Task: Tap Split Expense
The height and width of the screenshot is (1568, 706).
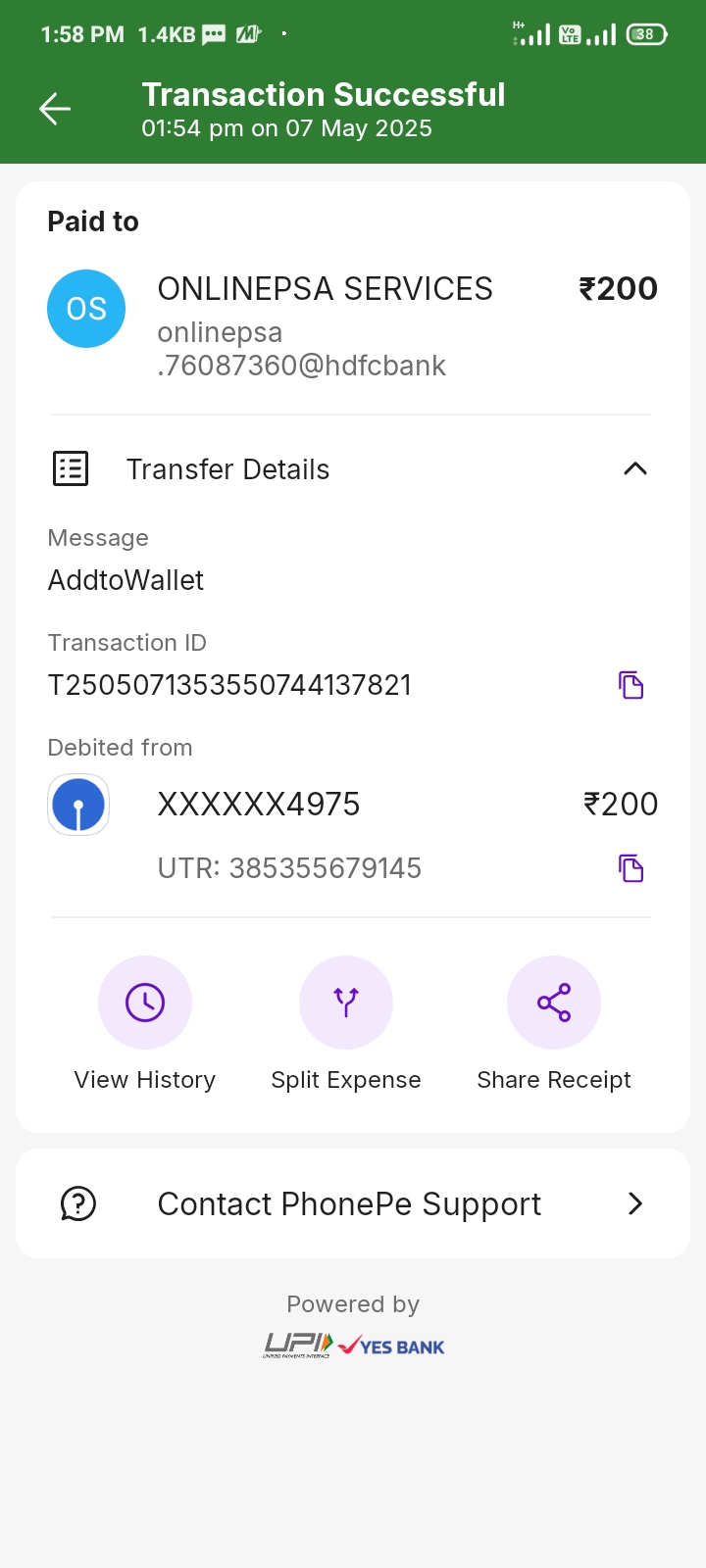Action: (346, 1003)
